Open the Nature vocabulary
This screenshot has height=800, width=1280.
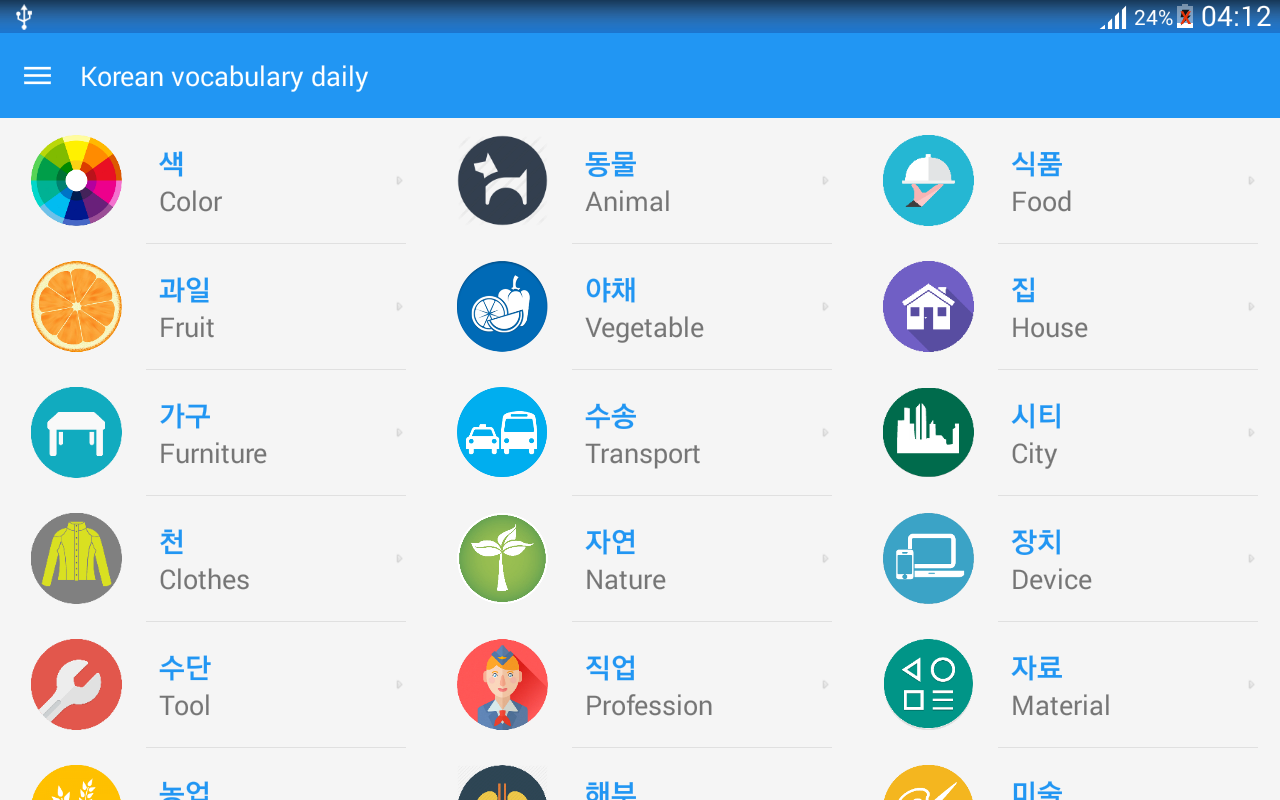click(639, 559)
